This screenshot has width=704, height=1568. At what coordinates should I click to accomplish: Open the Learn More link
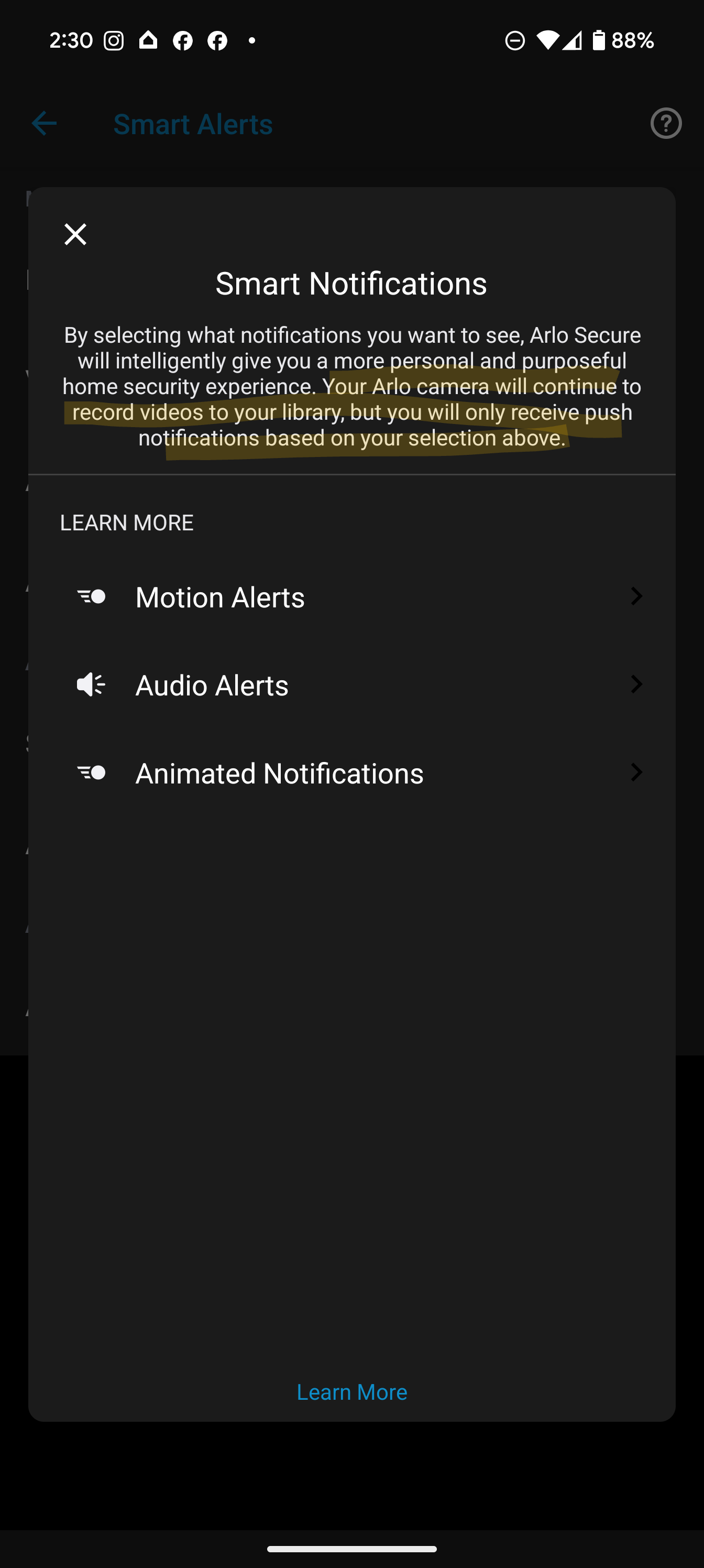(351, 1391)
